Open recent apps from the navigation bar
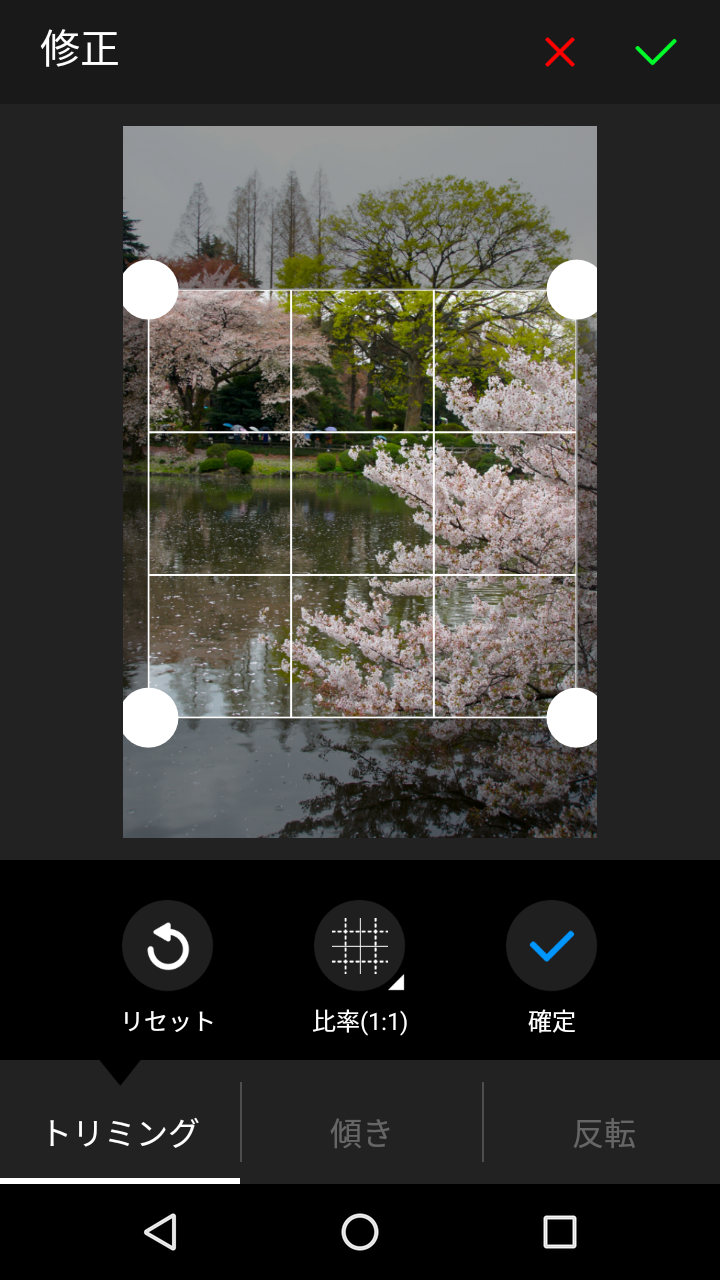 559,1232
